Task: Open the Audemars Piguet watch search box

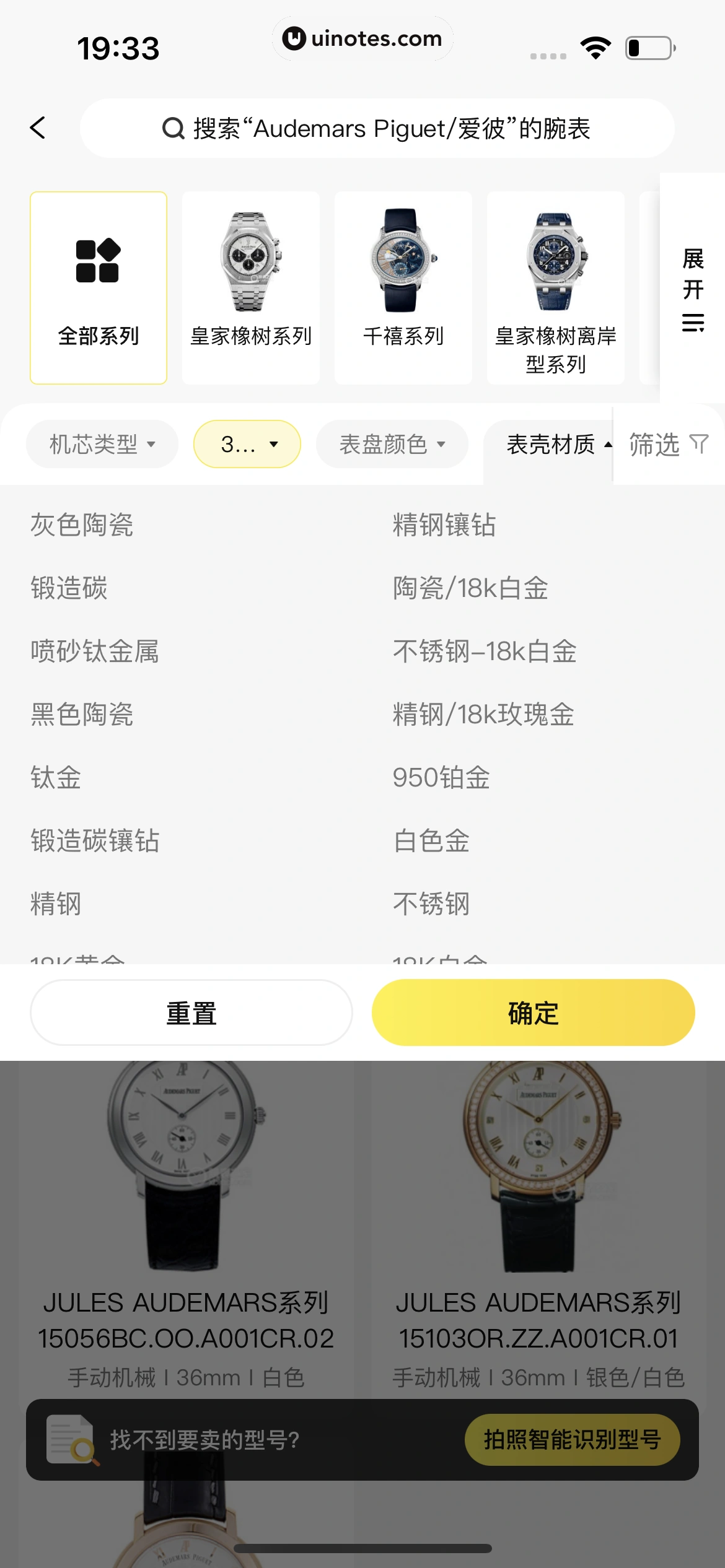Action: (x=377, y=129)
